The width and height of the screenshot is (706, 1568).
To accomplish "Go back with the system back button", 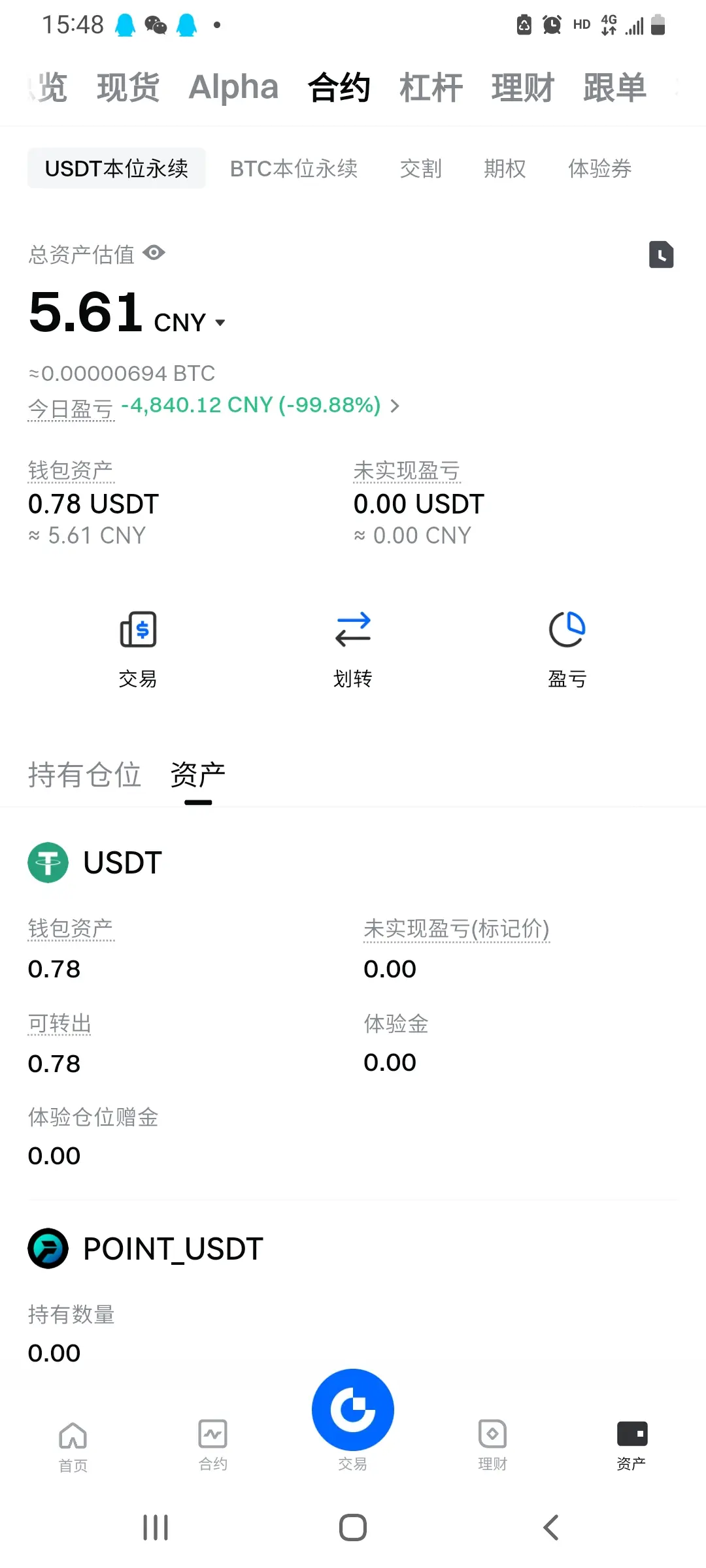I will coord(551,1527).
